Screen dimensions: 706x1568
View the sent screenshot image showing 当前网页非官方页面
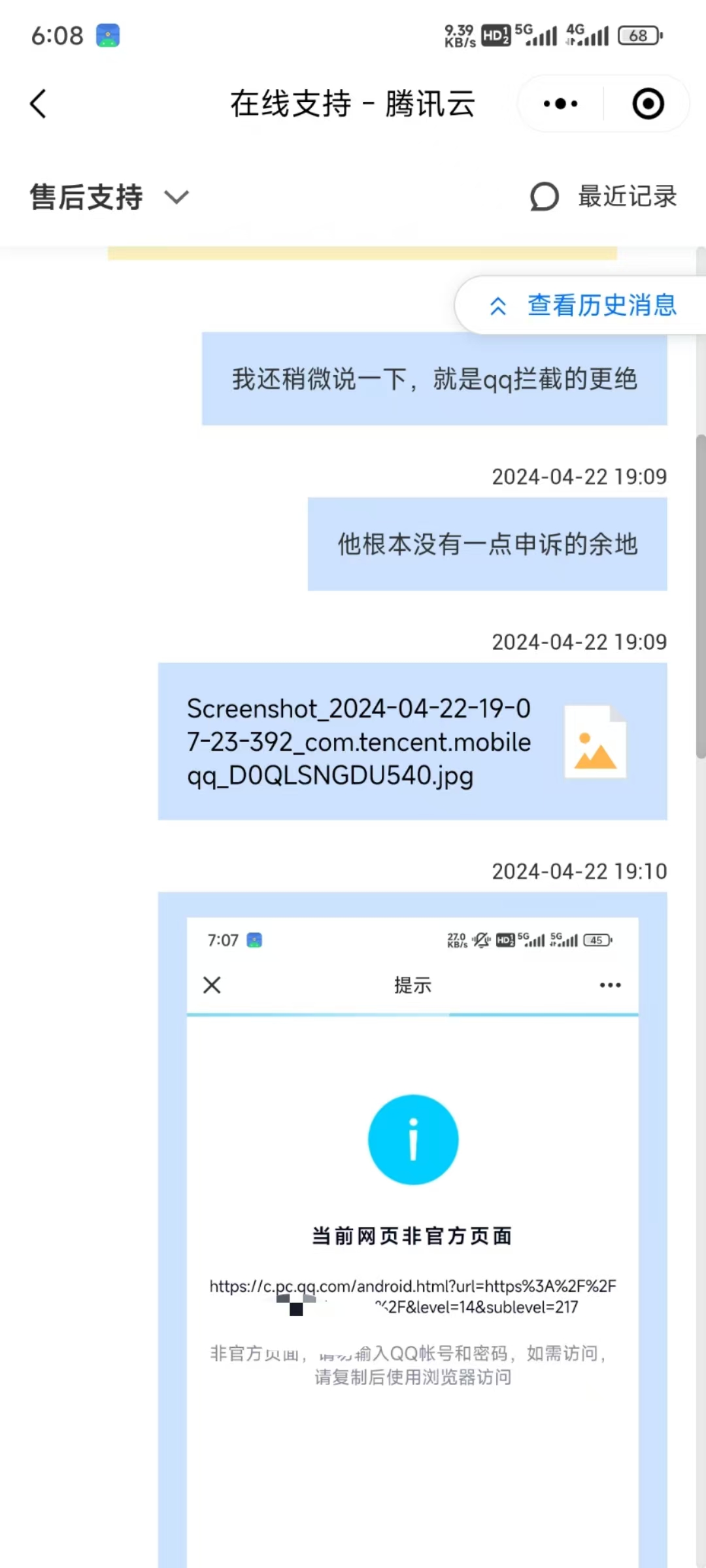click(412, 1228)
